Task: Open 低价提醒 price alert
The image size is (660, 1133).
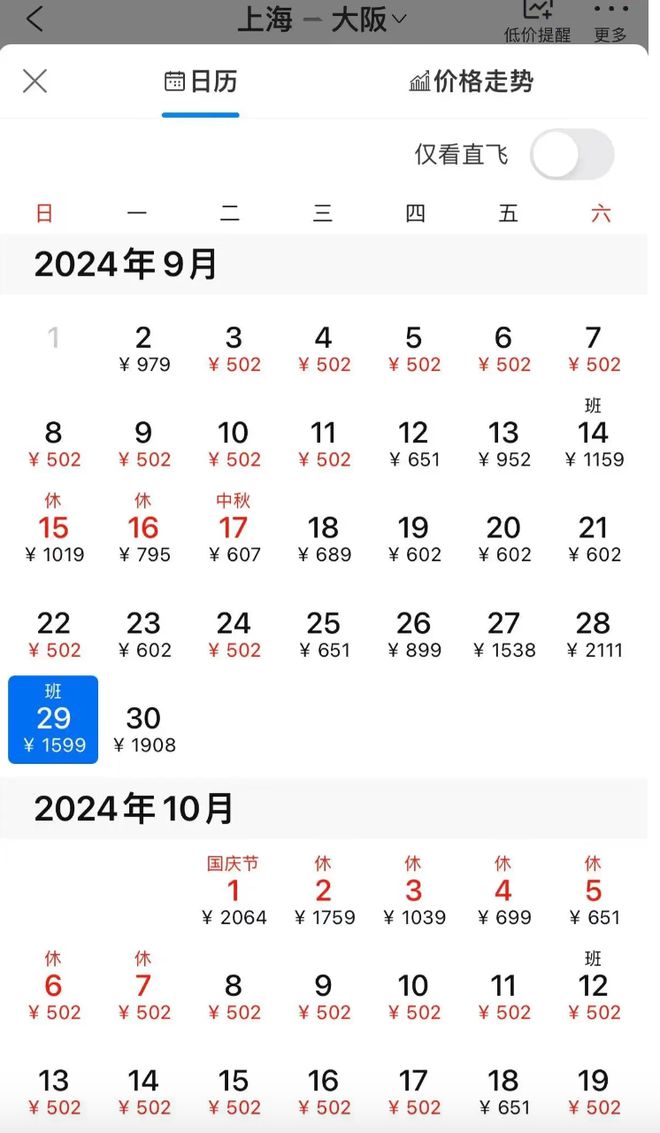Action: [537, 22]
